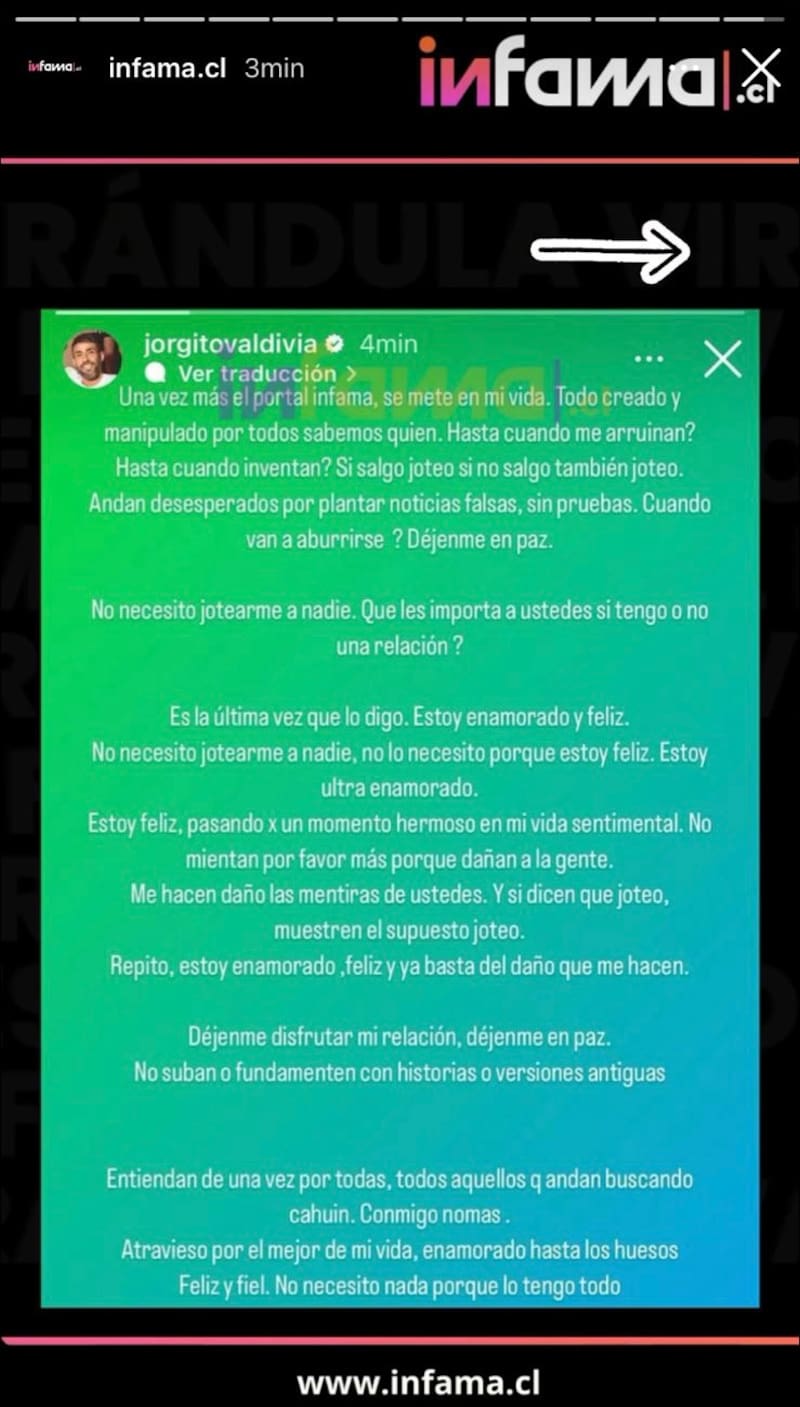
Task: Open the three-dot options menu on the post
Action: pyautogui.click(x=649, y=357)
